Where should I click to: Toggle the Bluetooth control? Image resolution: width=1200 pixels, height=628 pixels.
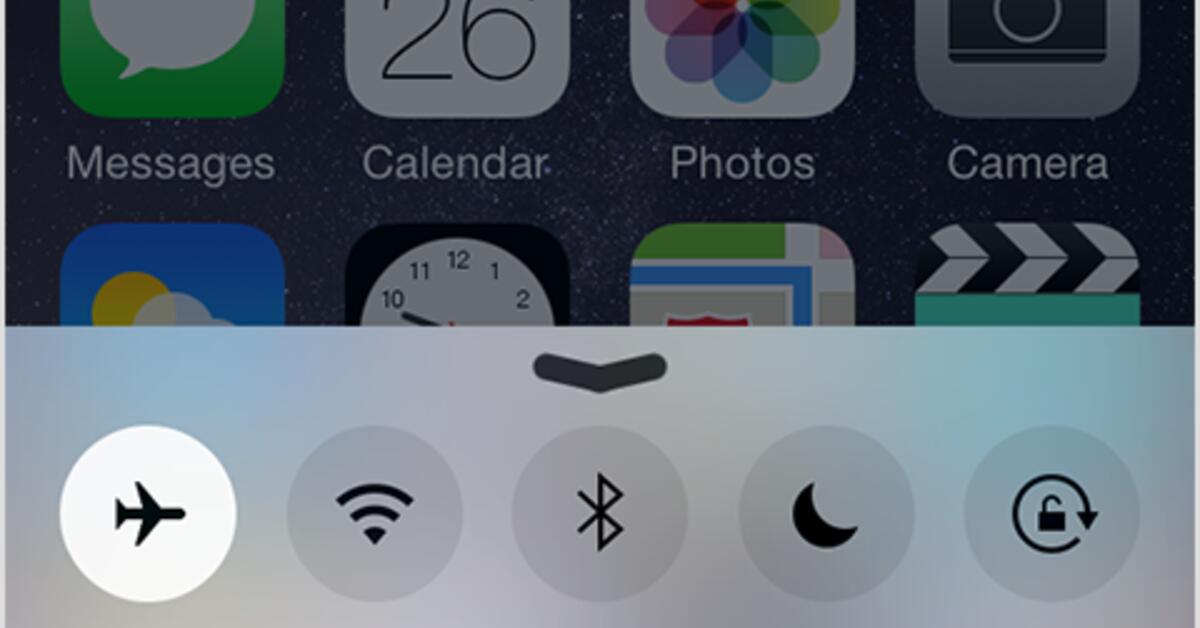600,513
